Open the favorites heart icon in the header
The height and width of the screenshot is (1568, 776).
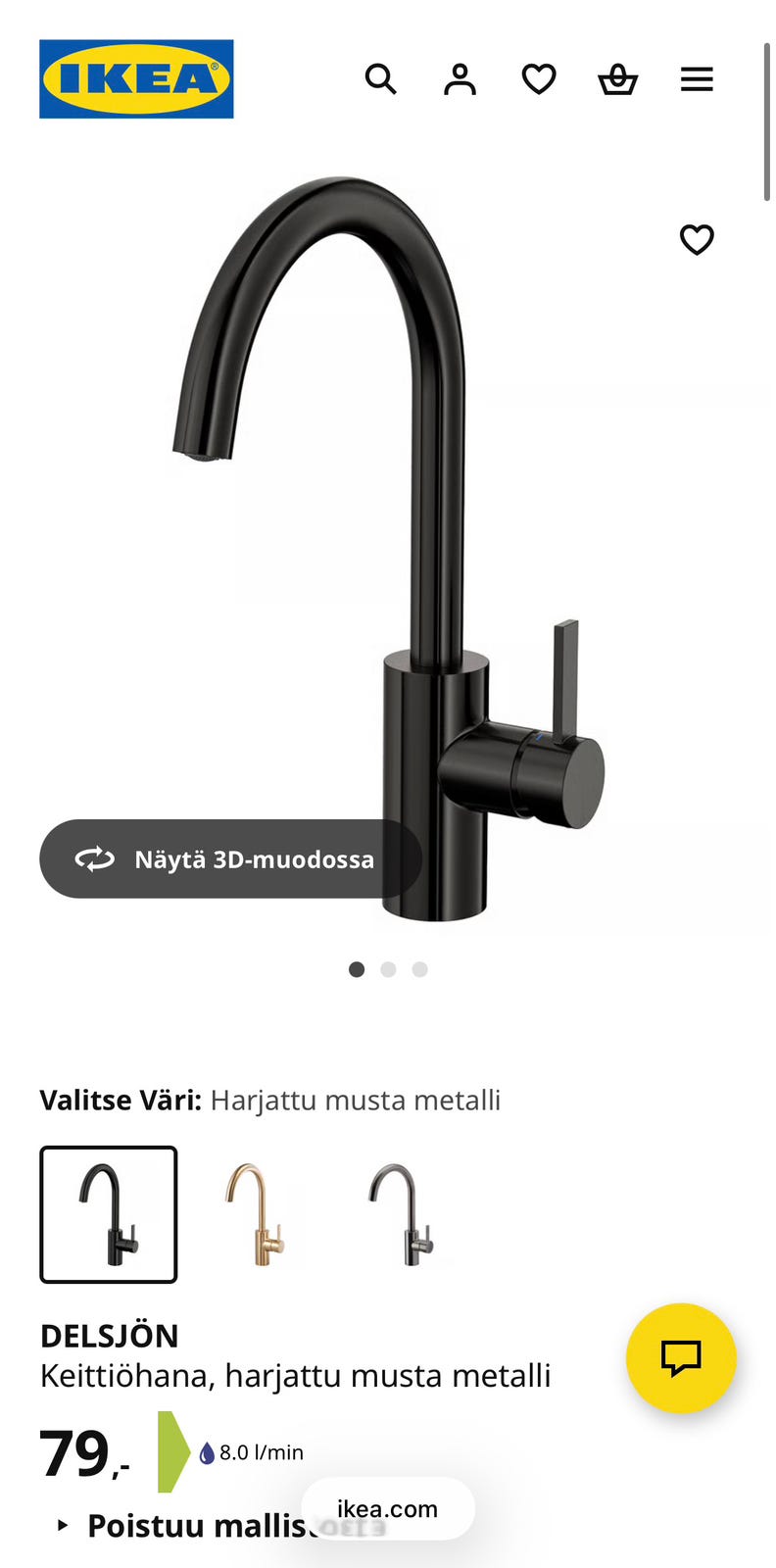[x=539, y=78]
